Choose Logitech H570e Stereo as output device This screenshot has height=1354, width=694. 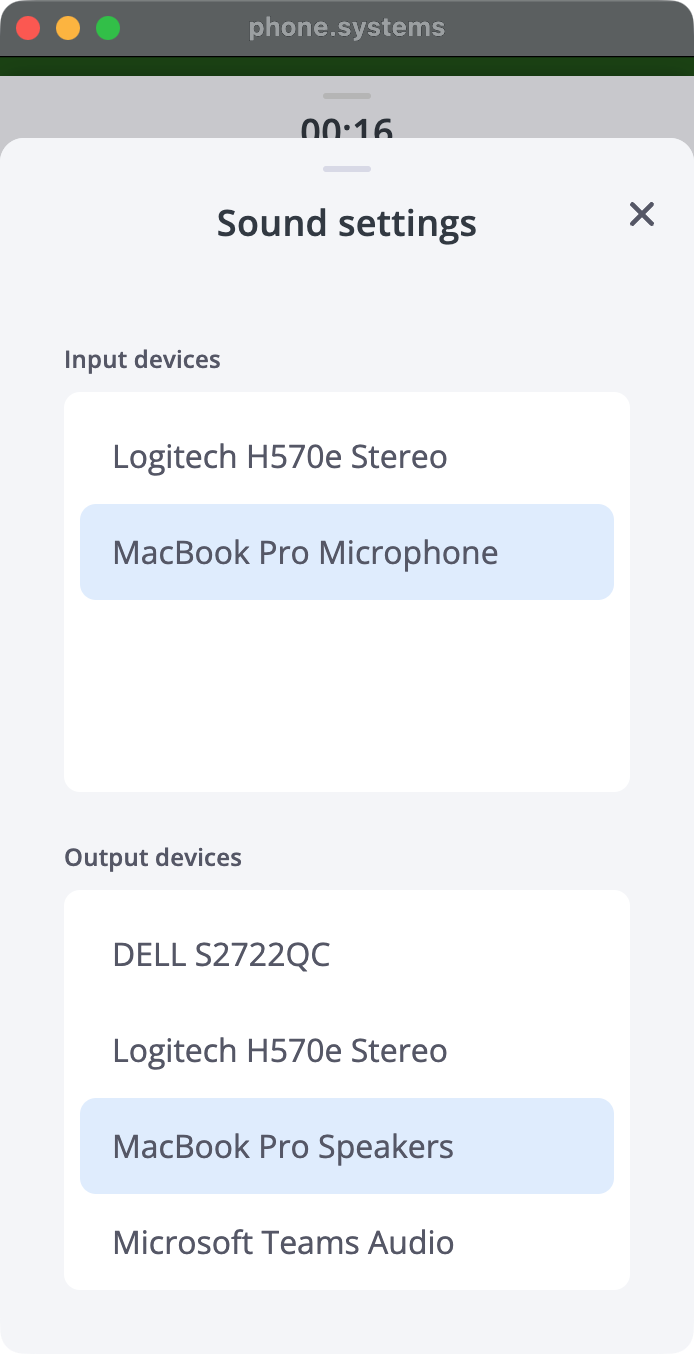[x=346, y=1051]
